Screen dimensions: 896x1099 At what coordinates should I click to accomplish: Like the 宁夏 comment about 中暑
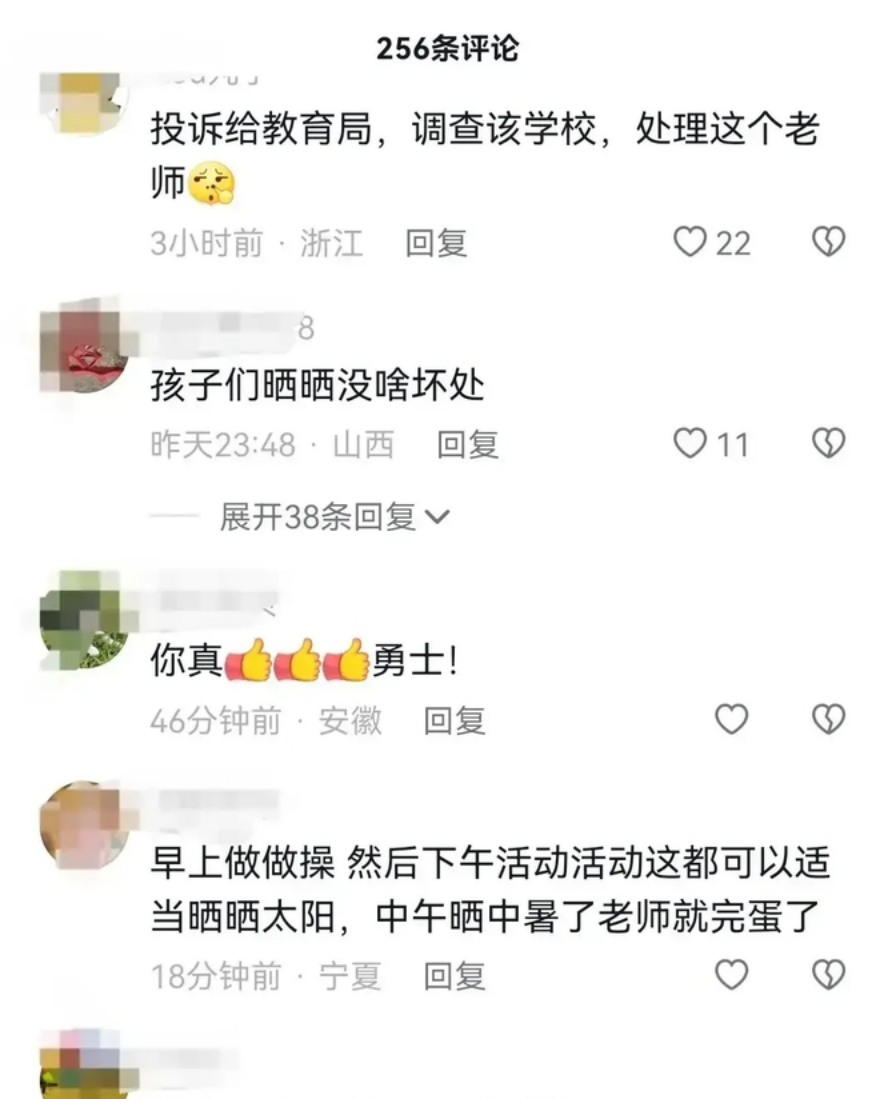point(732,974)
